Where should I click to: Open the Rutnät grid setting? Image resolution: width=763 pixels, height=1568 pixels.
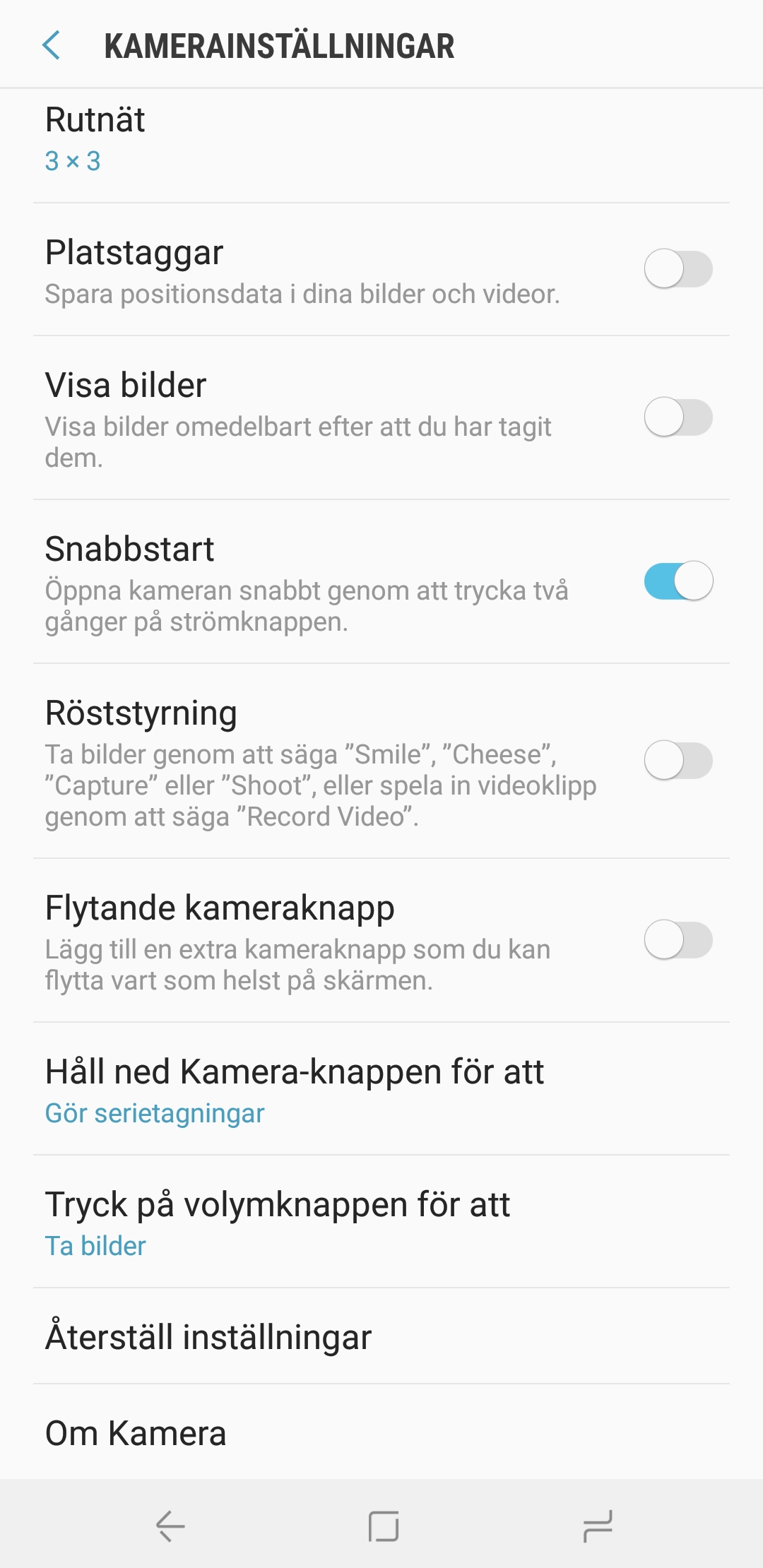click(381, 146)
